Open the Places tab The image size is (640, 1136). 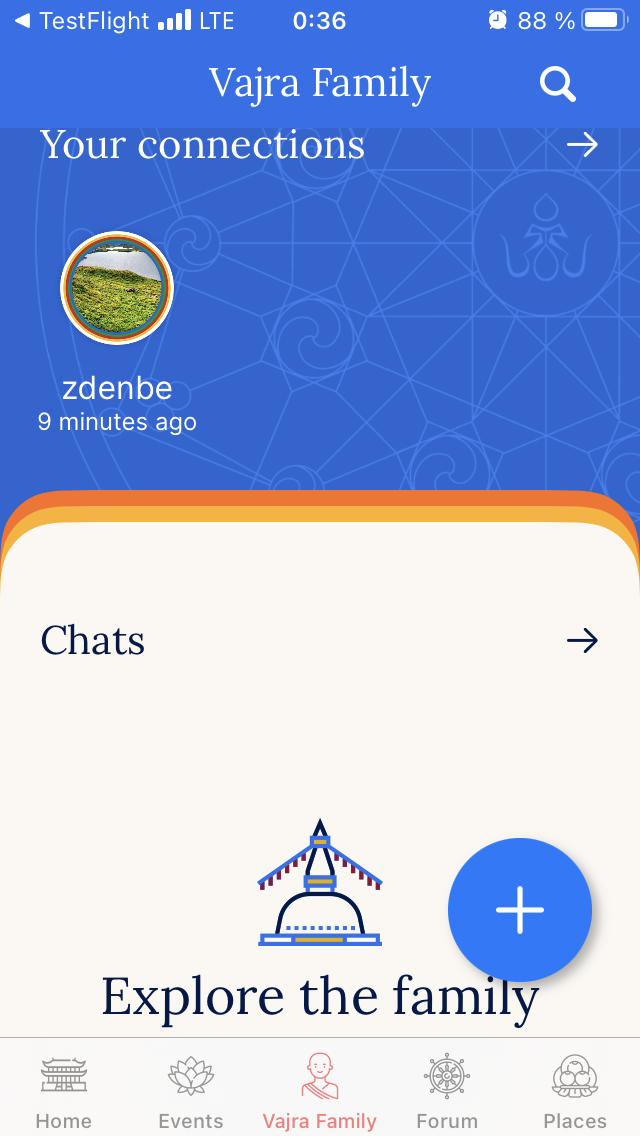tap(575, 1090)
